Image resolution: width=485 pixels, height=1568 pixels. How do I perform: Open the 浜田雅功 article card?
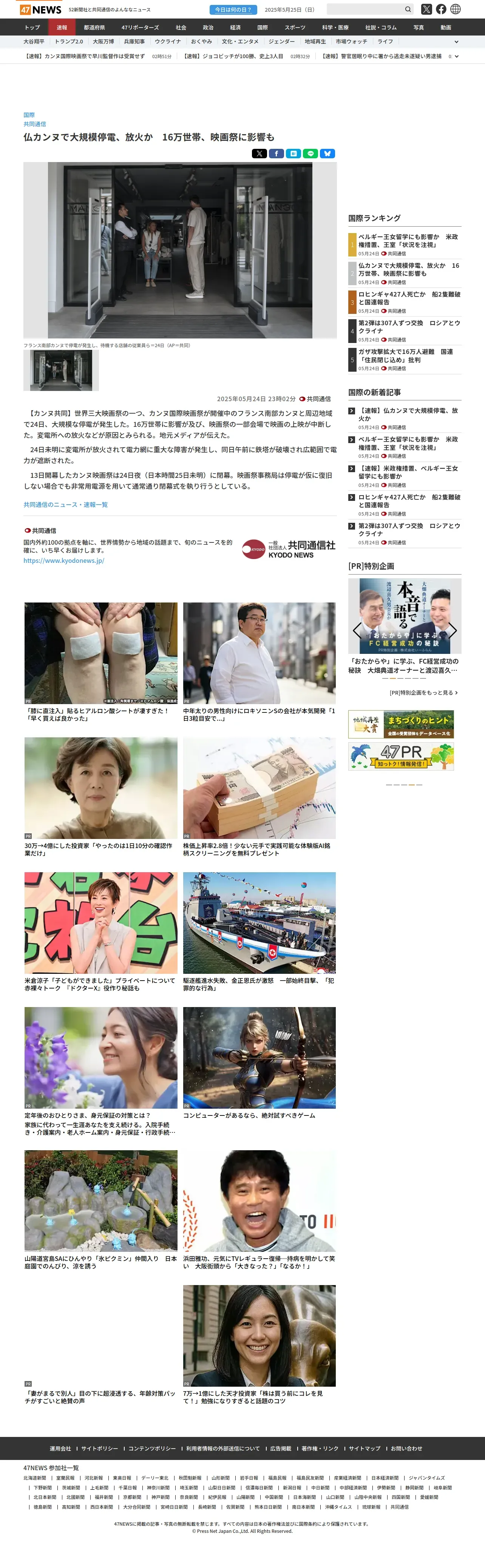[259, 1210]
